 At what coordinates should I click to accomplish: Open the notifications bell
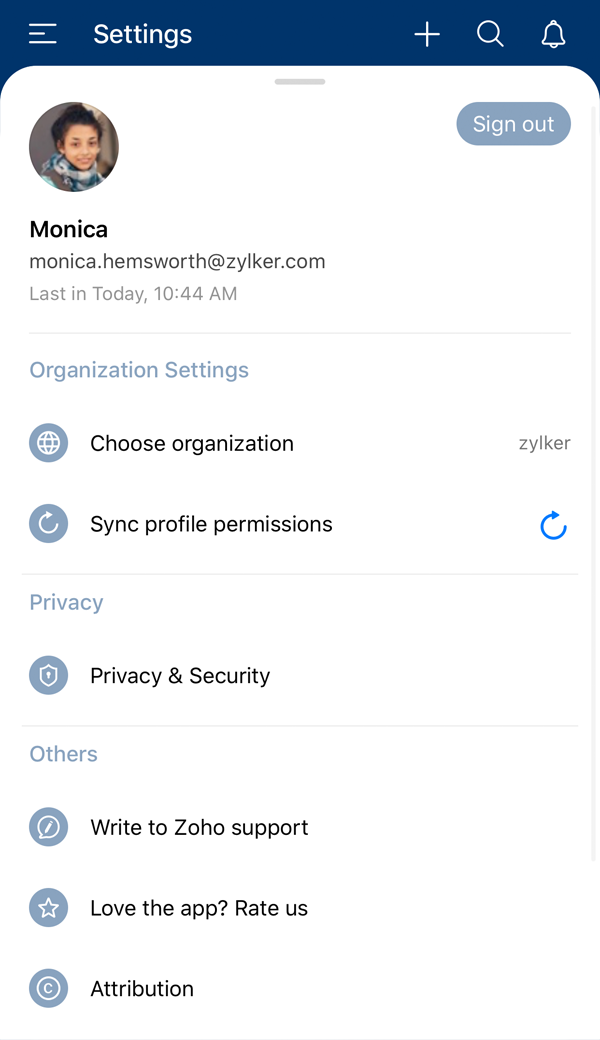(x=553, y=35)
